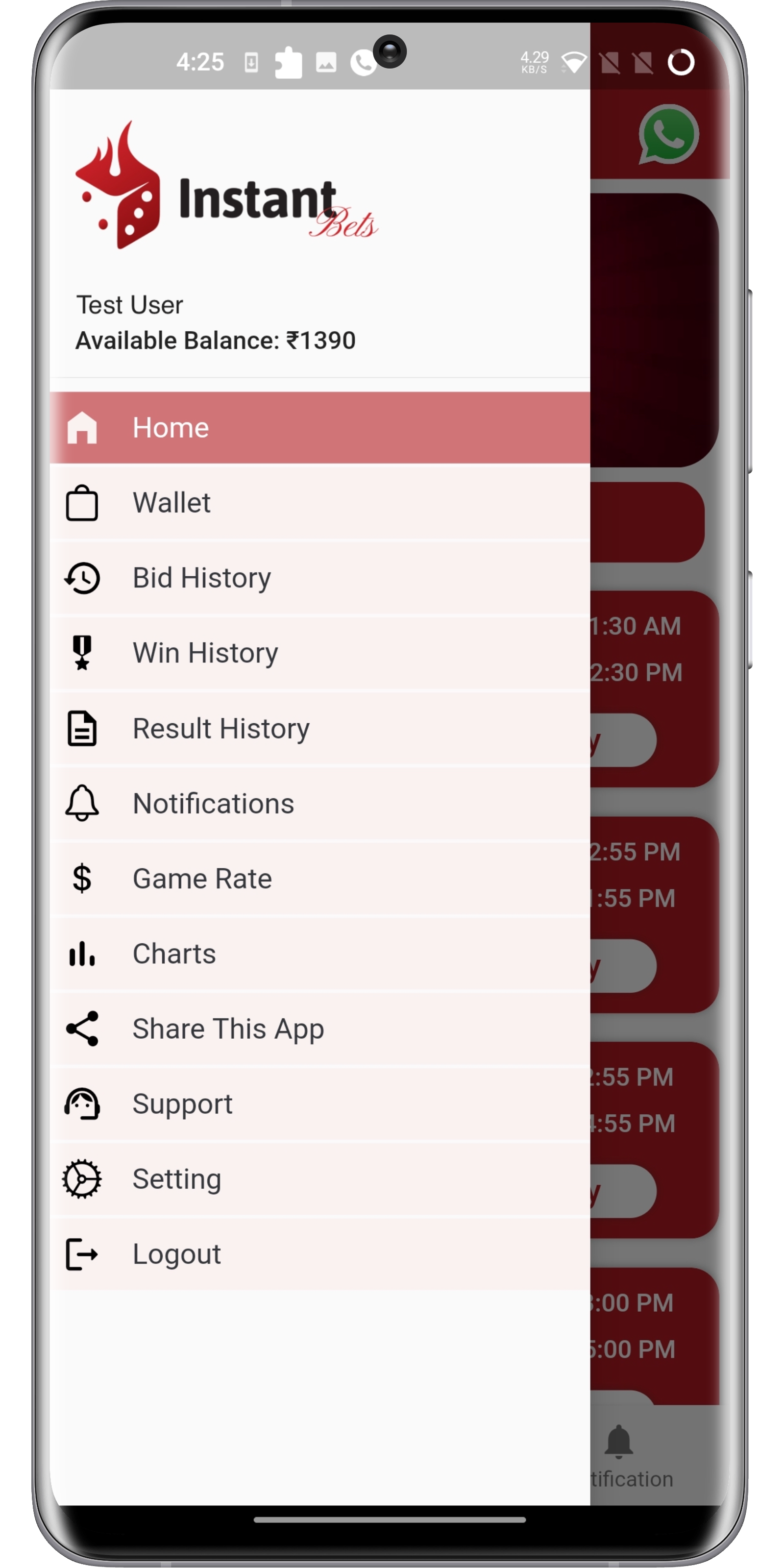This screenshot has height=1568, width=784.
Task: Open Result History using the document icon
Action: (81, 729)
